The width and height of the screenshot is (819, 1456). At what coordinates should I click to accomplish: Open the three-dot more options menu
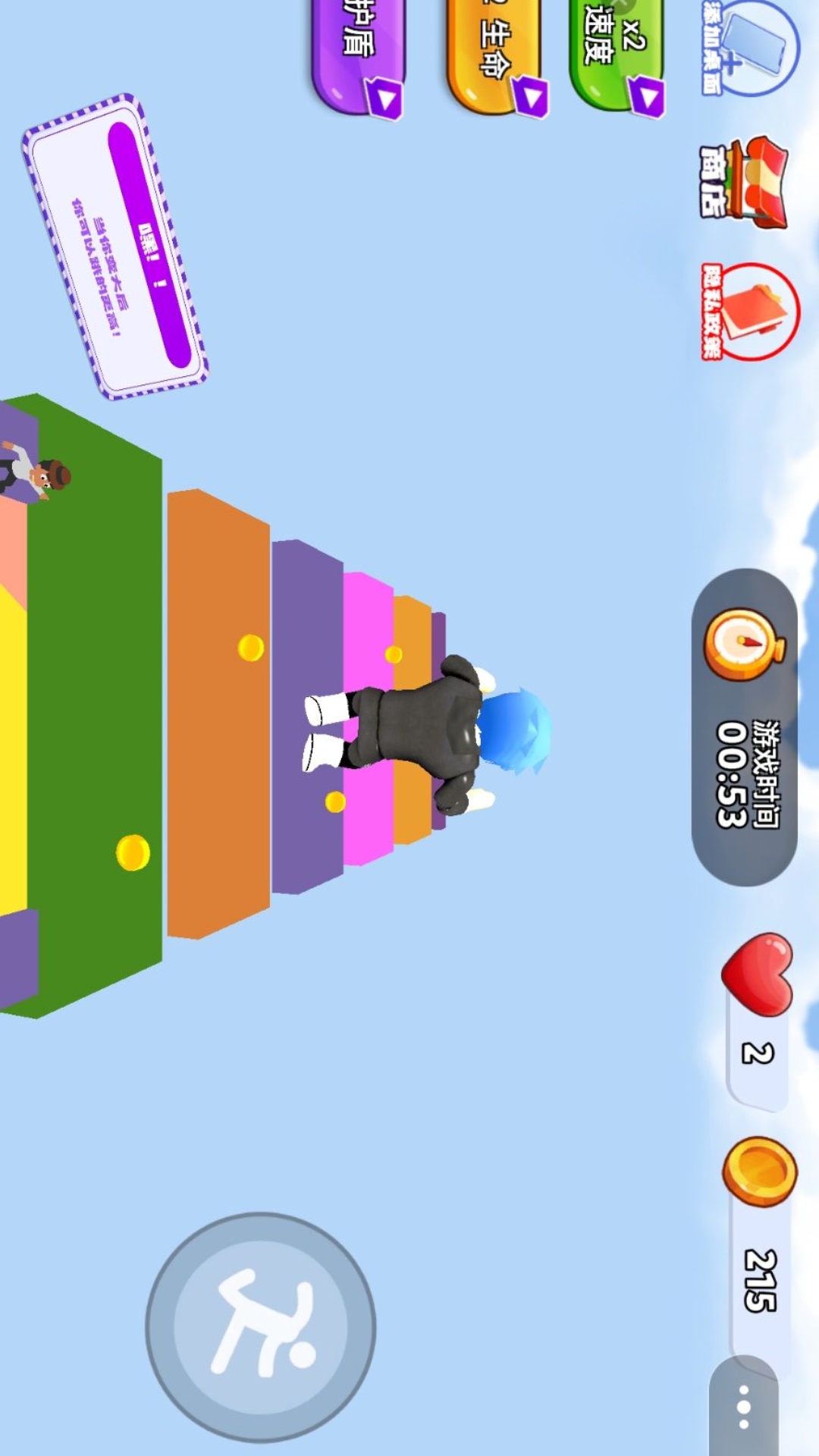pyautogui.click(x=744, y=1407)
